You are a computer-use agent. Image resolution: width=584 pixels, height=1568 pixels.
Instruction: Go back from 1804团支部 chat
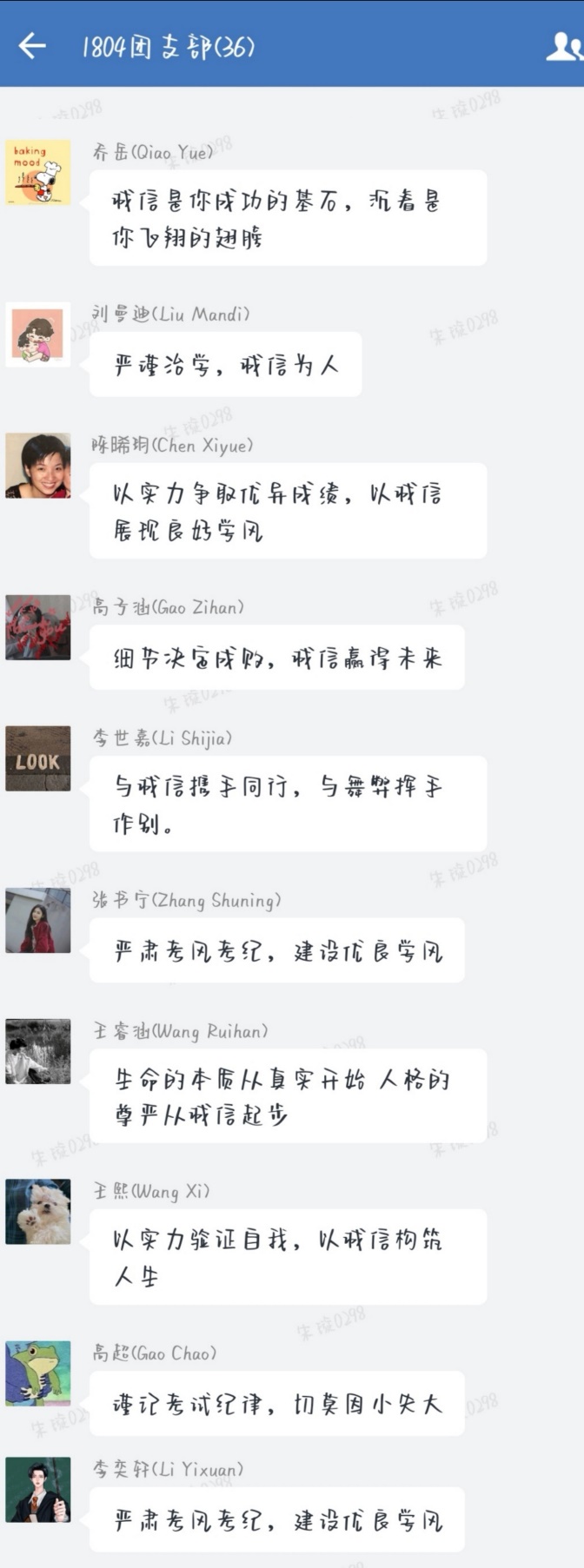[32, 45]
